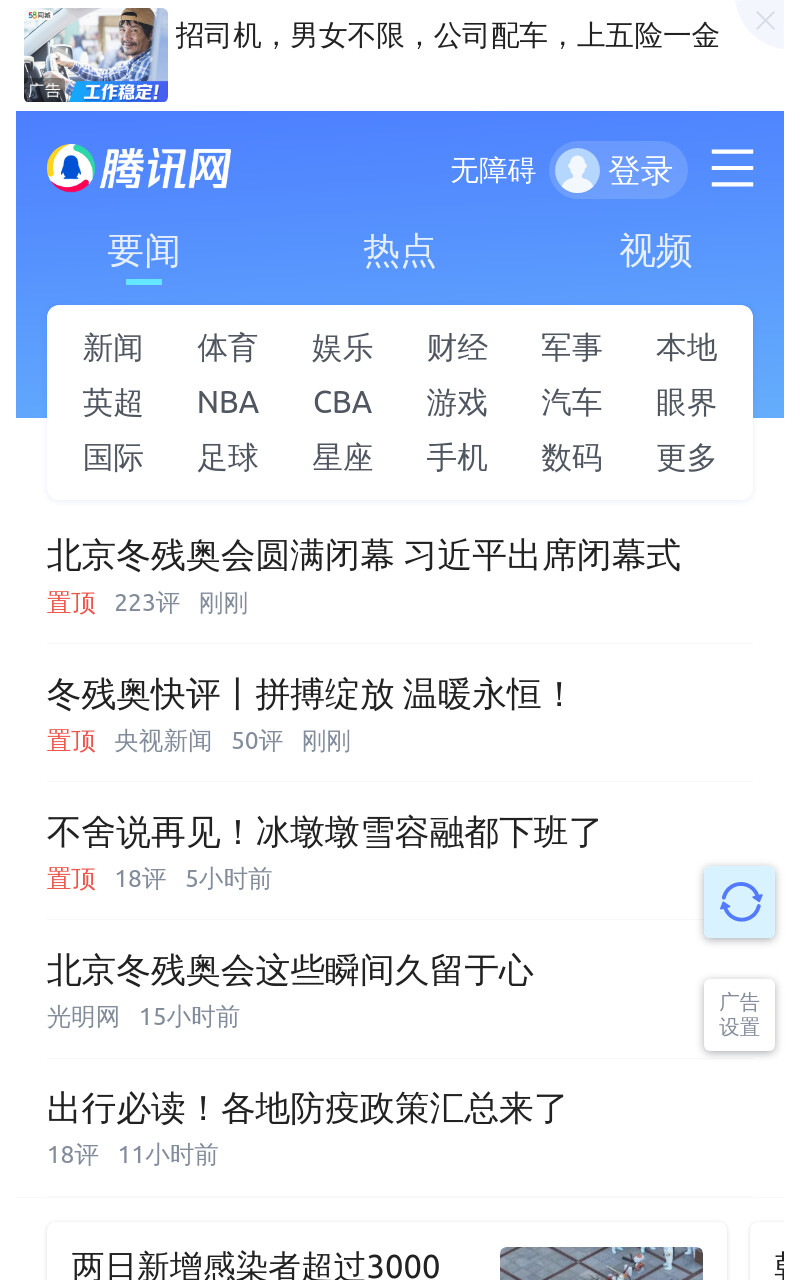This screenshot has width=800, height=1280.
Task: Open the 体育 sports channel
Action: pyautogui.click(x=228, y=348)
